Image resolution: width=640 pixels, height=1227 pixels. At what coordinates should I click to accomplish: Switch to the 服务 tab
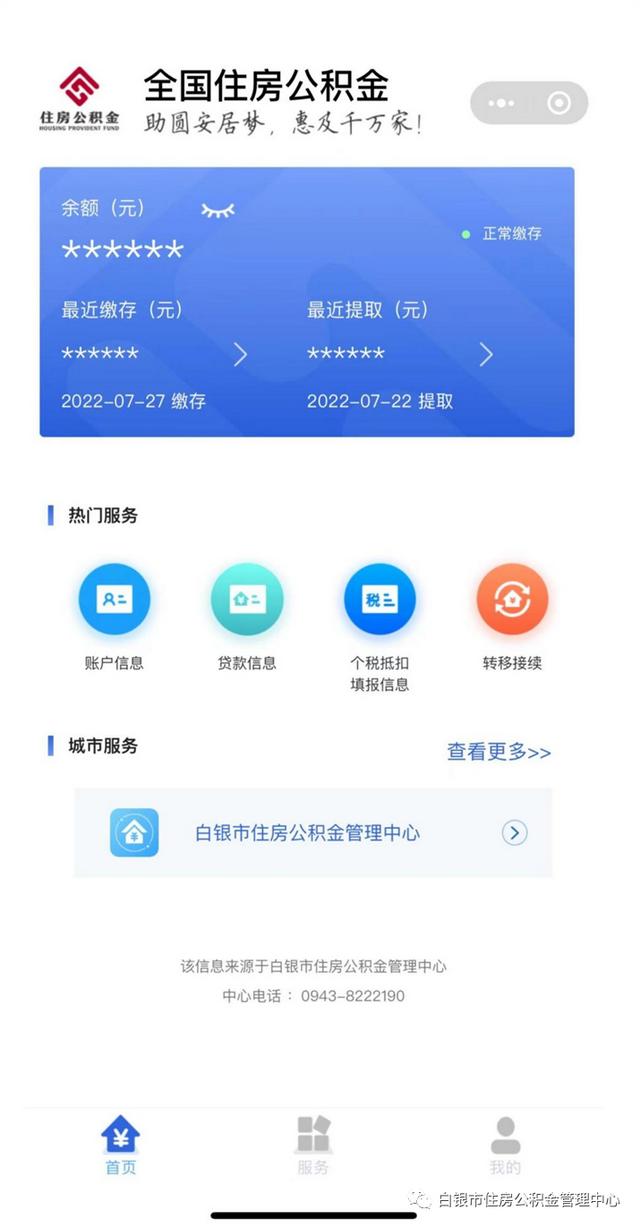[x=313, y=1146]
